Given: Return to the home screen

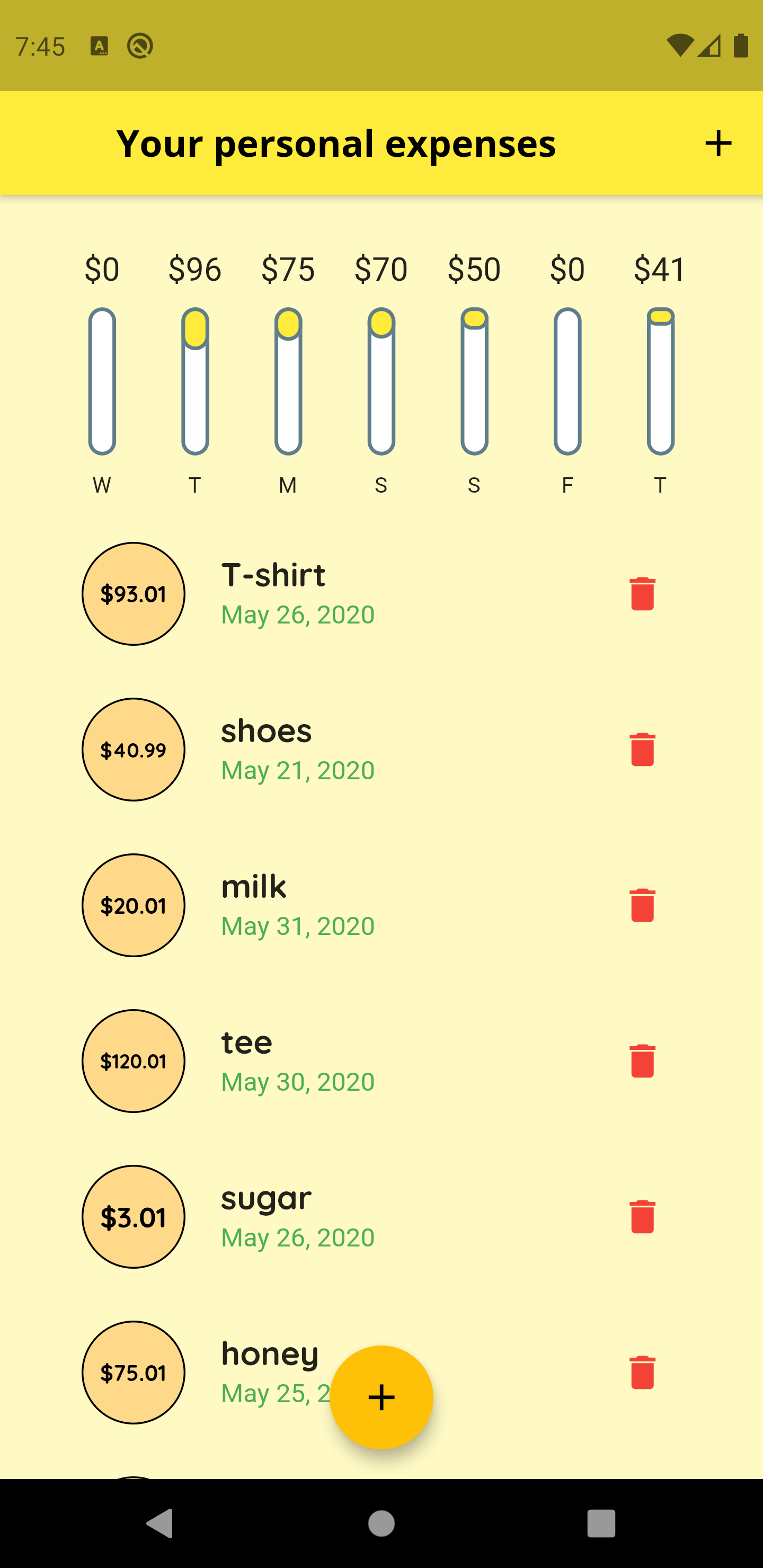Looking at the screenshot, I should 381,1524.
